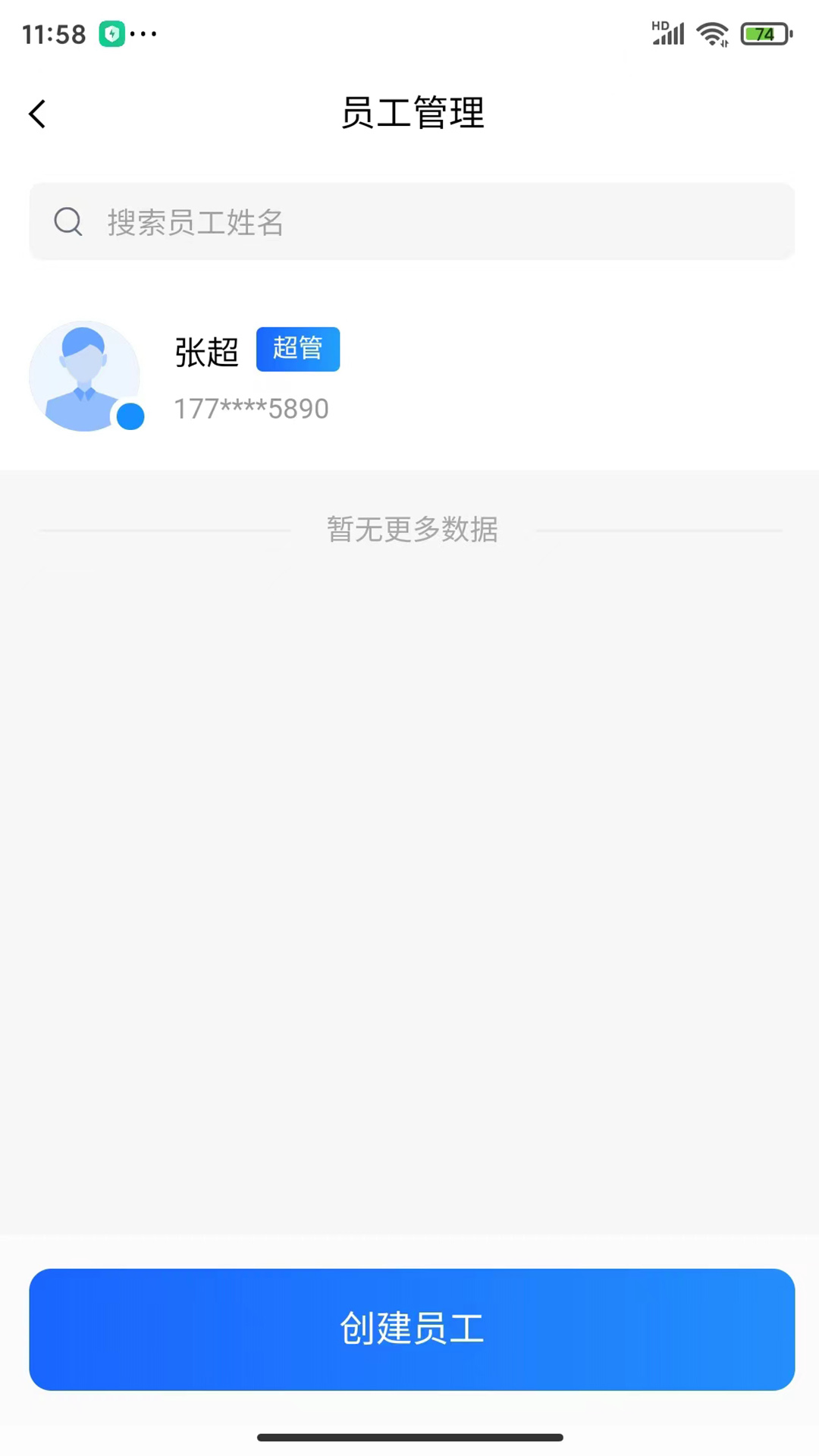
Task: Click the blue status dot on 张超's avatar
Action: pos(130,416)
